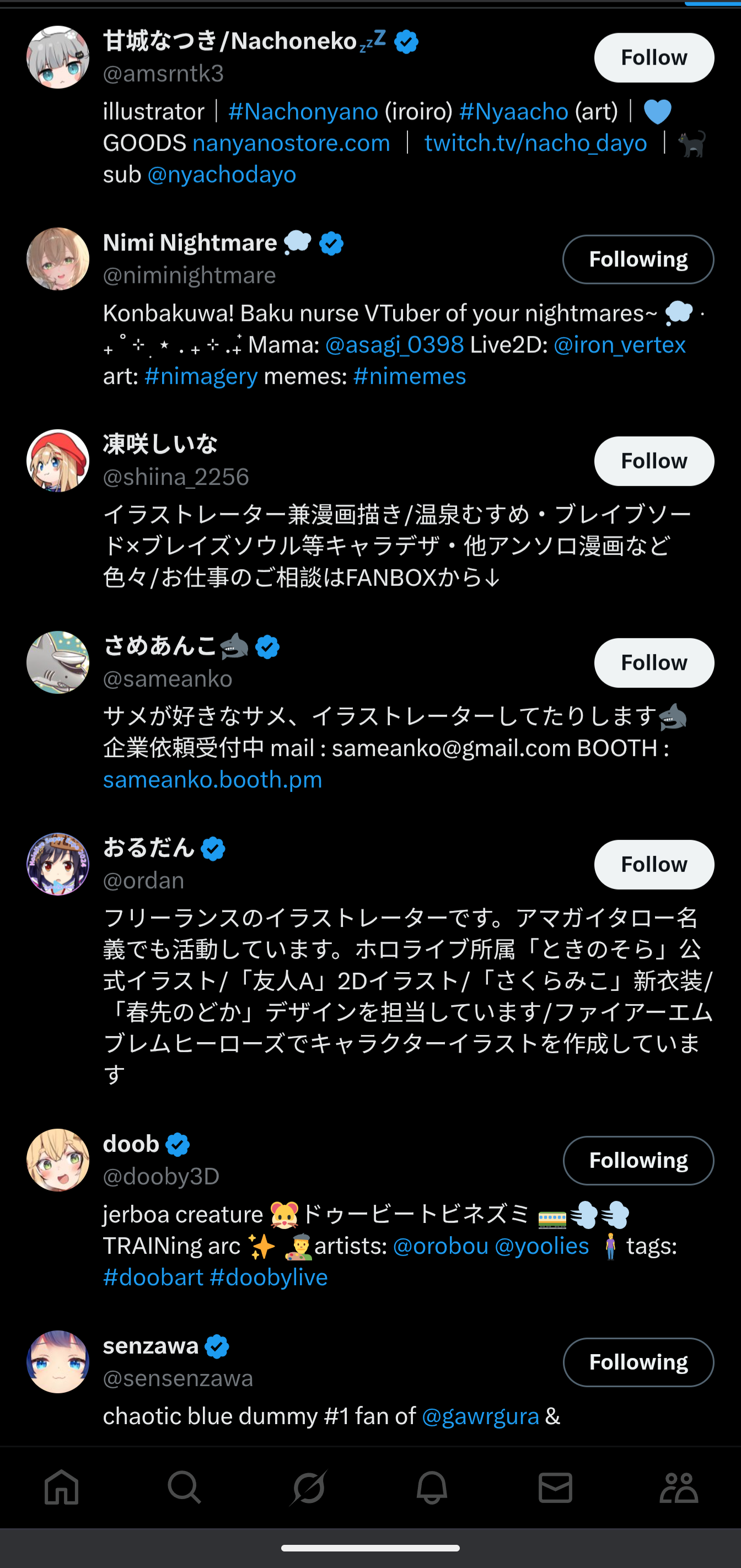741x1568 pixels.
Task: Open the #nimagery hashtag
Action: click(x=201, y=376)
